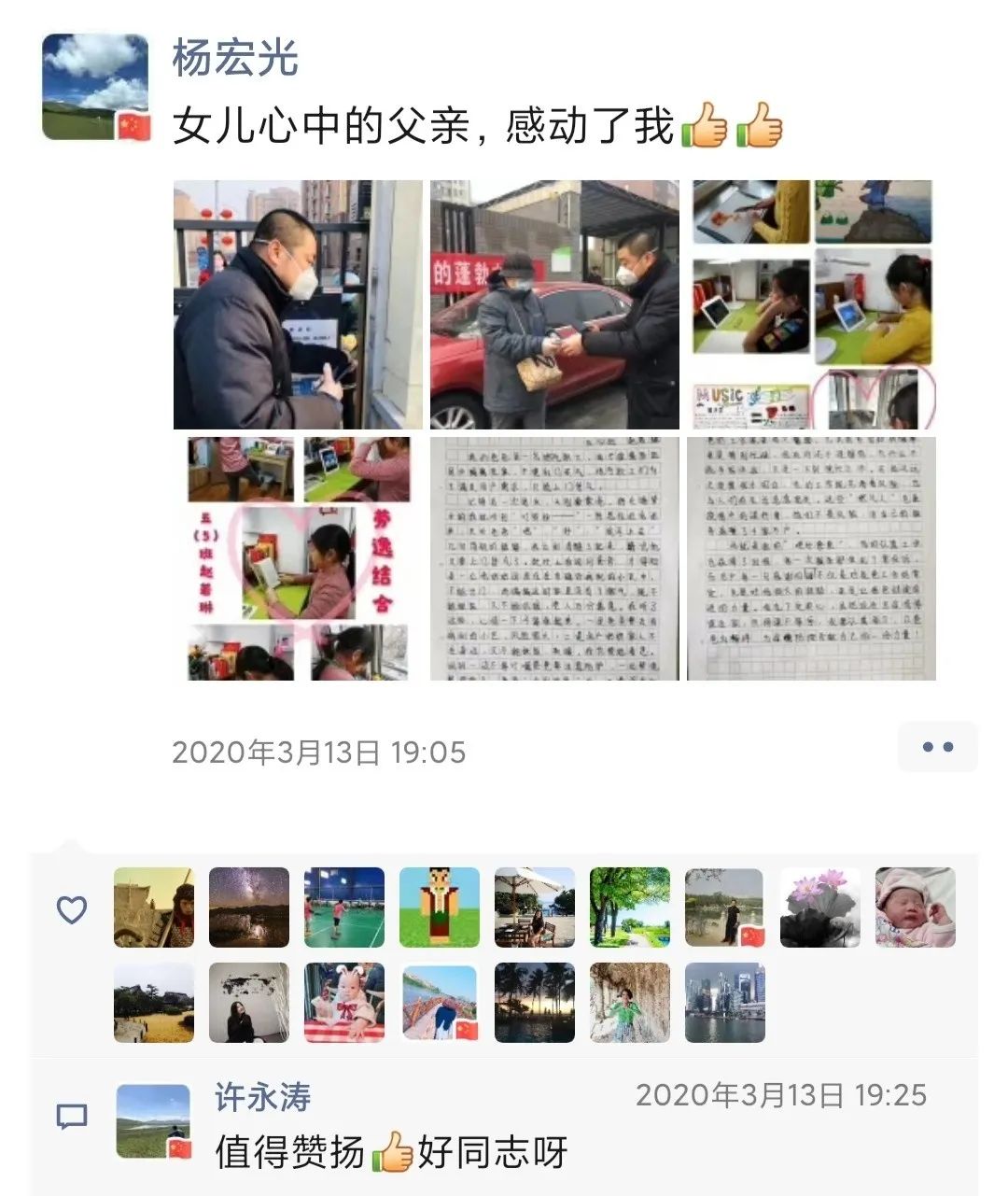The height and width of the screenshot is (1196, 1008).
Task: Open the pixel character liker avatar
Action: [440, 908]
